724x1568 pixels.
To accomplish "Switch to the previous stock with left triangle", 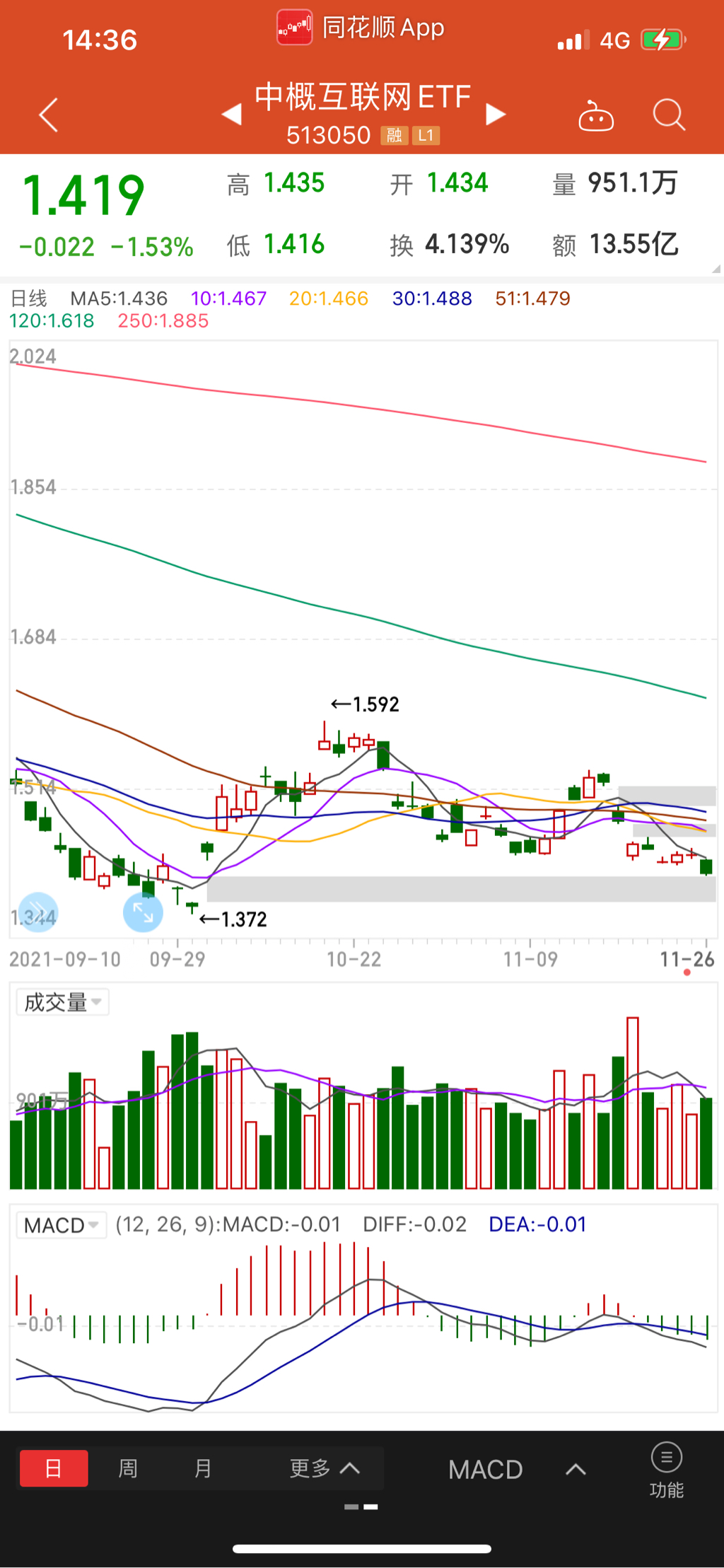I will [231, 115].
